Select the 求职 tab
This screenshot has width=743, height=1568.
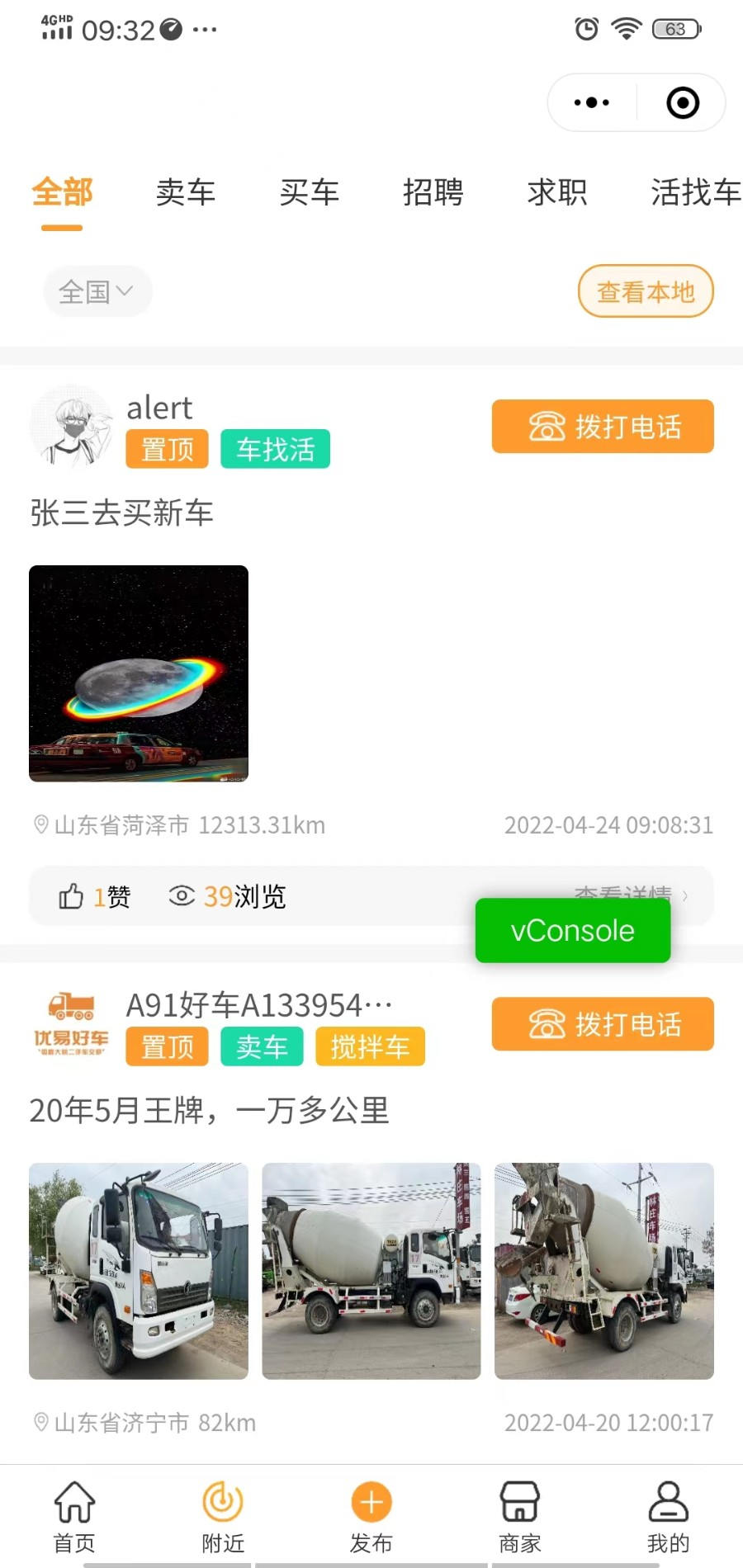point(557,192)
